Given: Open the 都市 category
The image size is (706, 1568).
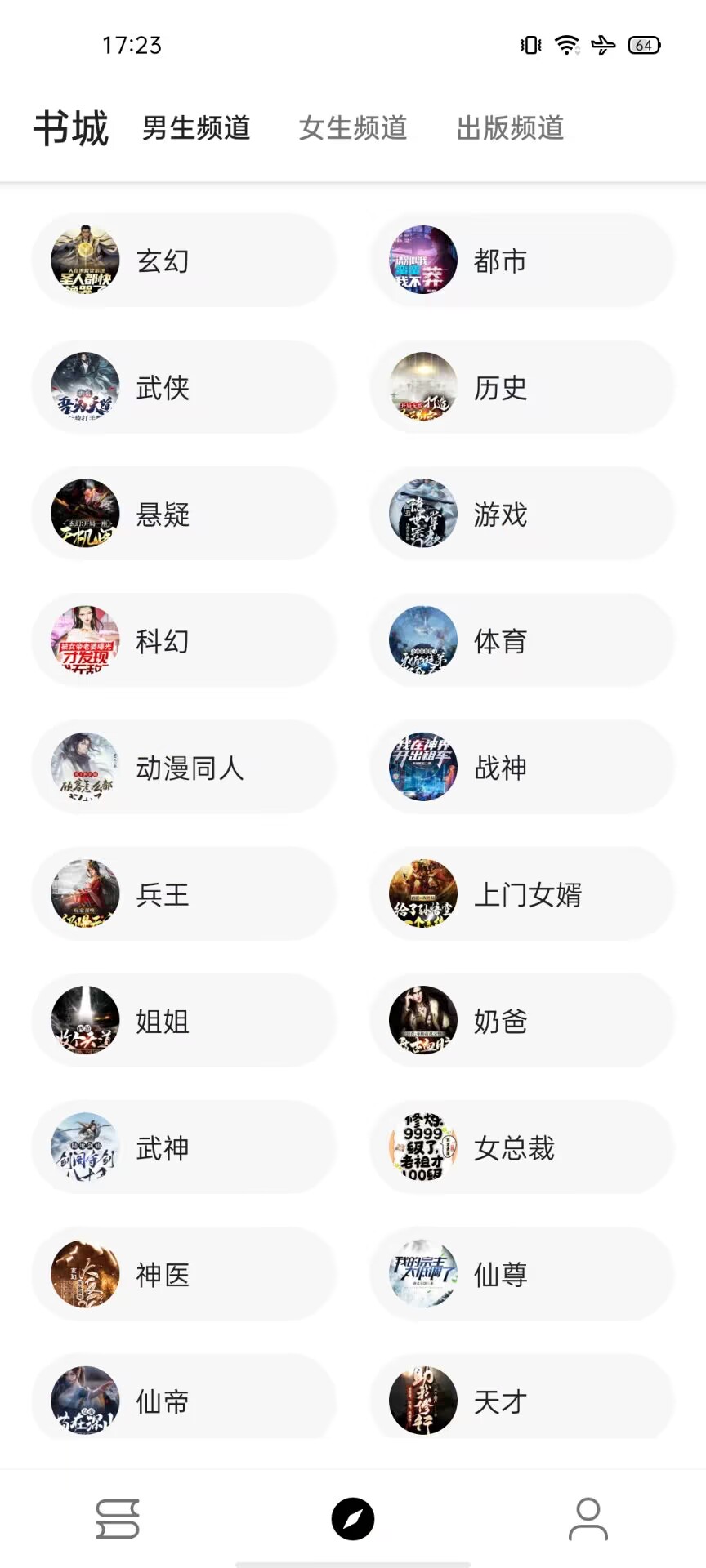Looking at the screenshot, I should 522,261.
